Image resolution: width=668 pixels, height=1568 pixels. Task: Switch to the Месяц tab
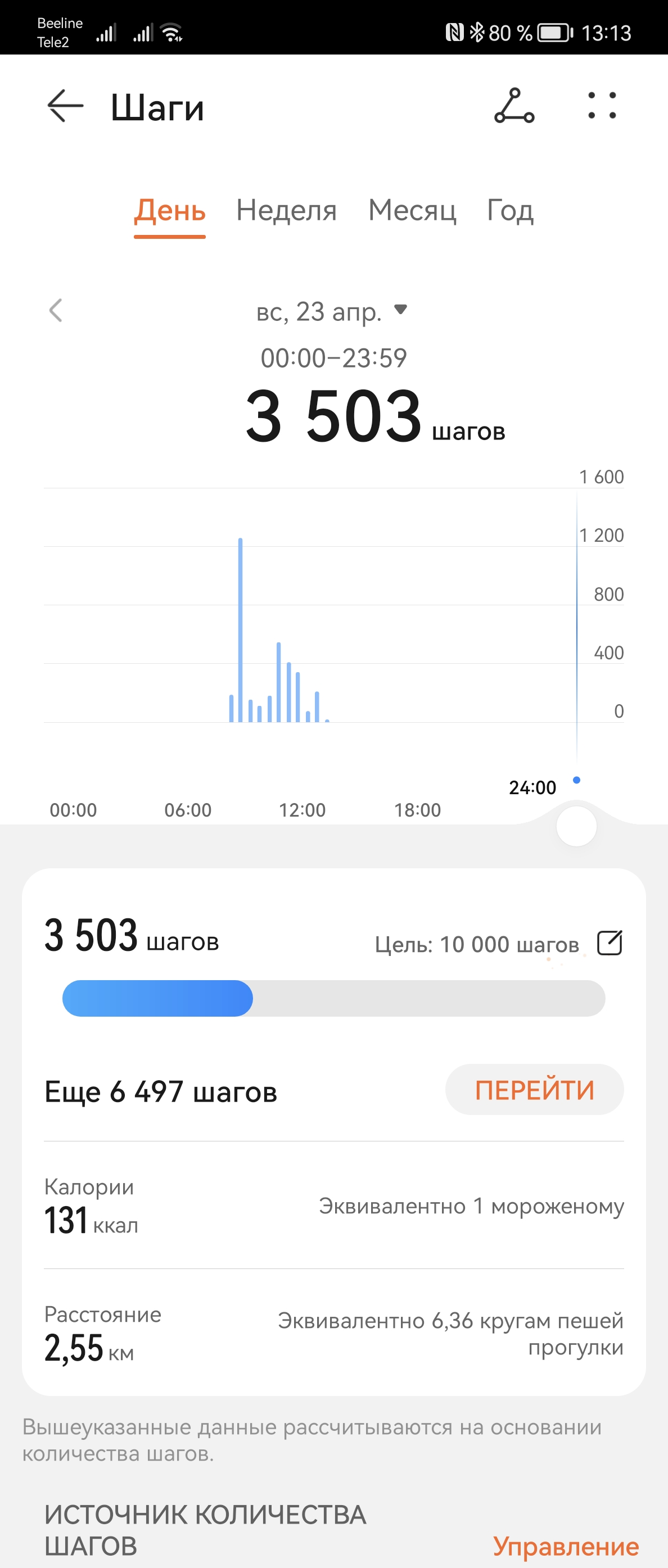pyautogui.click(x=412, y=211)
